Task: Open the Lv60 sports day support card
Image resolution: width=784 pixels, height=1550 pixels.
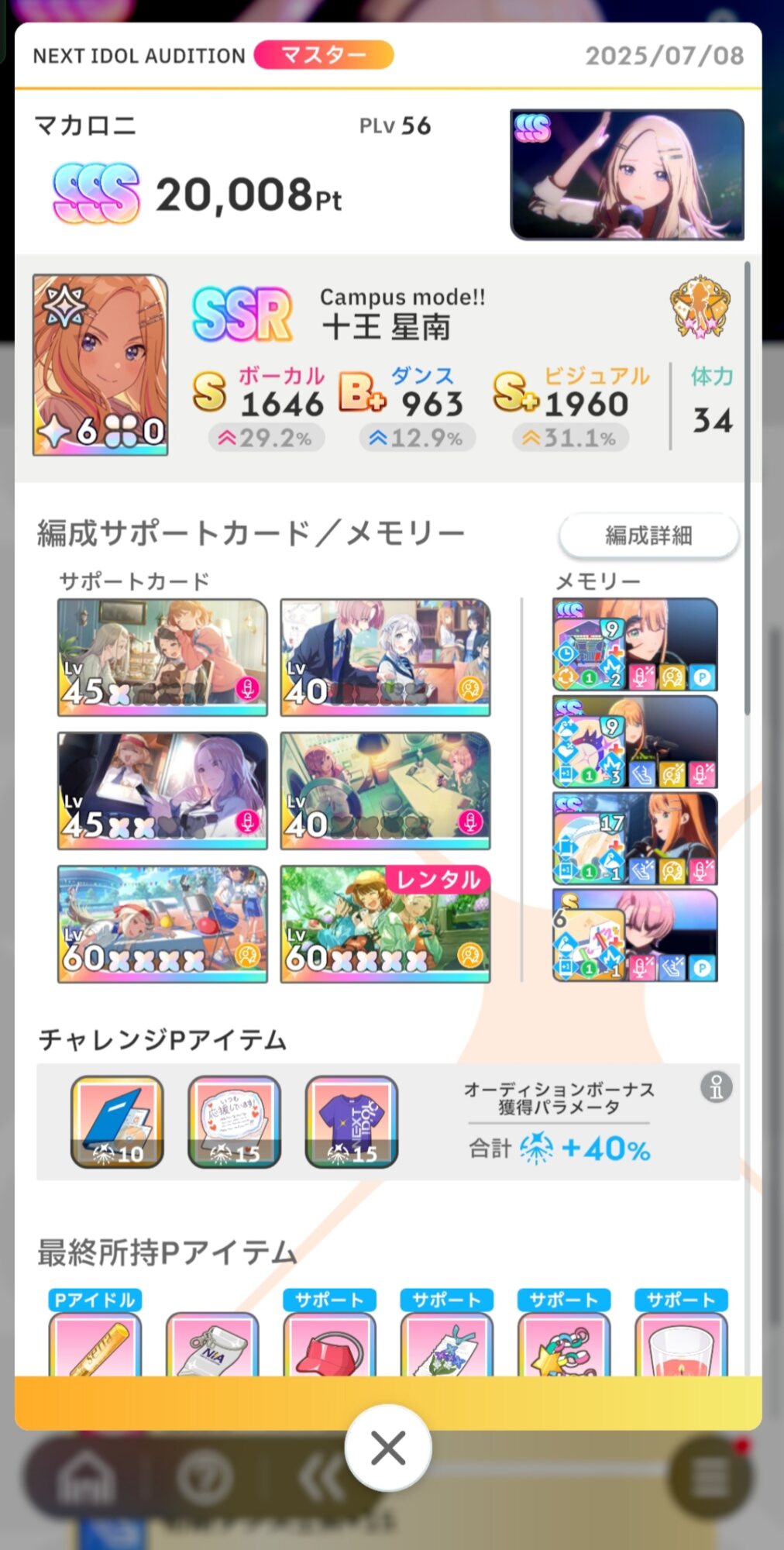Action: coord(163,924)
